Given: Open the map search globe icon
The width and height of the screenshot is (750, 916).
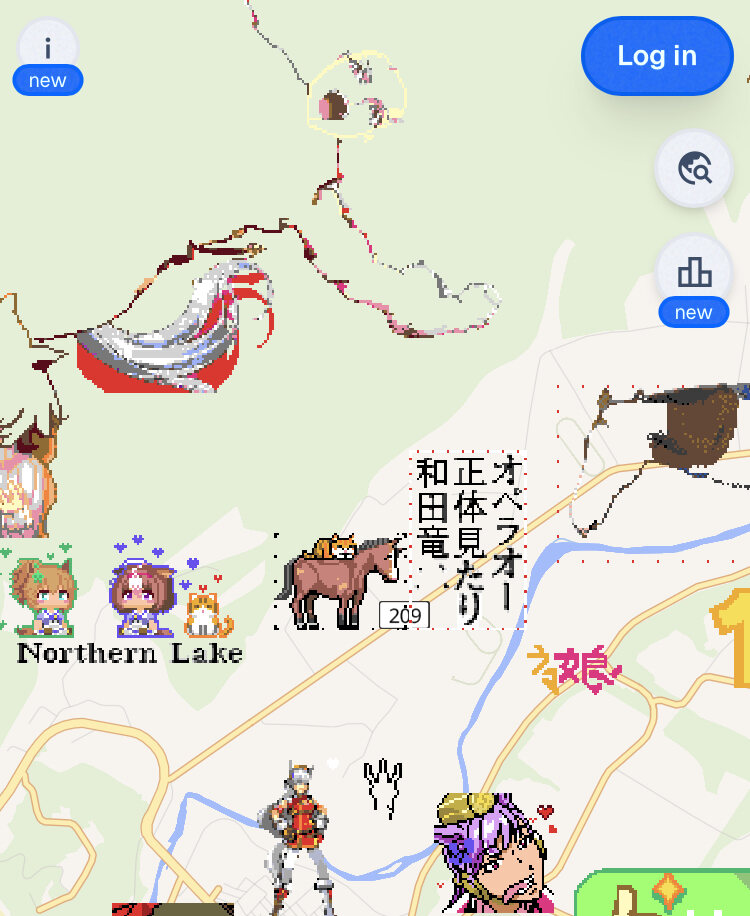Looking at the screenshot, I should (694, 169).
